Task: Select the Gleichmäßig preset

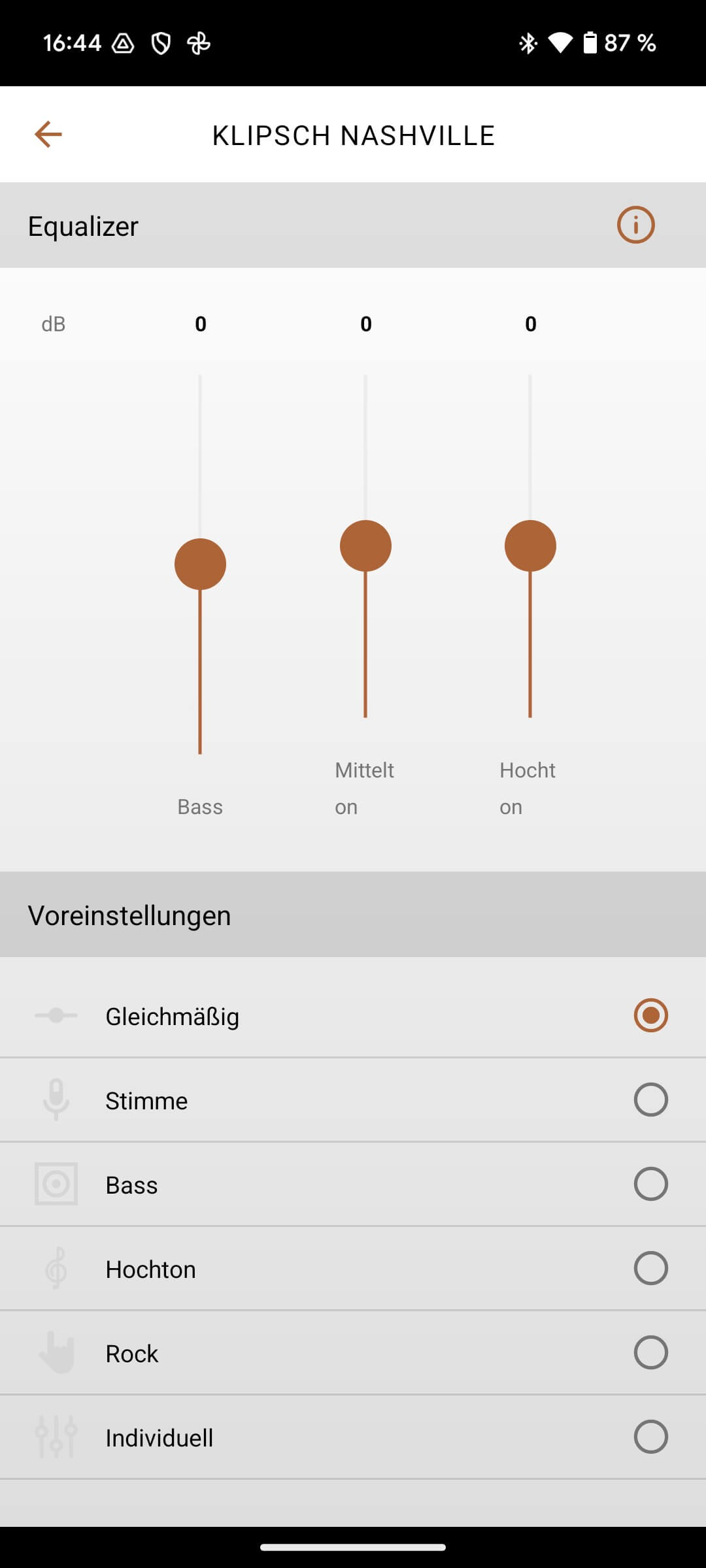Action: click(650, 1015)
